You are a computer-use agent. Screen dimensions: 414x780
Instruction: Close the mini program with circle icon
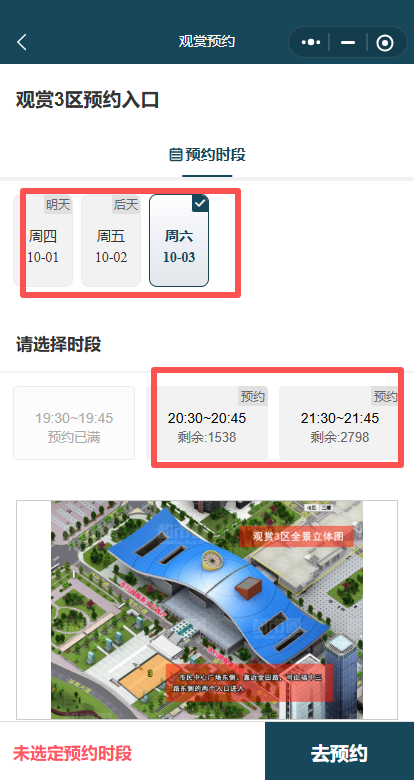[385, 43]
